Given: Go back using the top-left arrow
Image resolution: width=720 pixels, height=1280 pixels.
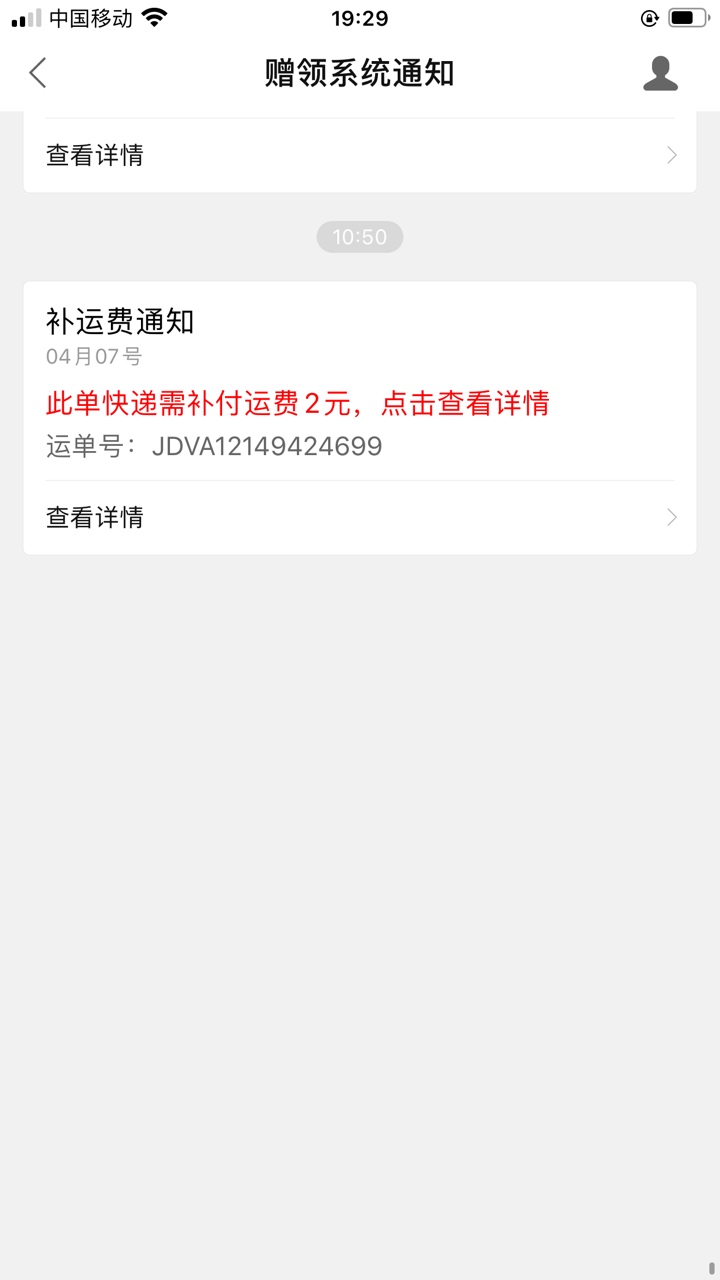Looking at the screenshot, I should pyautogui.click(x=38, y=73).
